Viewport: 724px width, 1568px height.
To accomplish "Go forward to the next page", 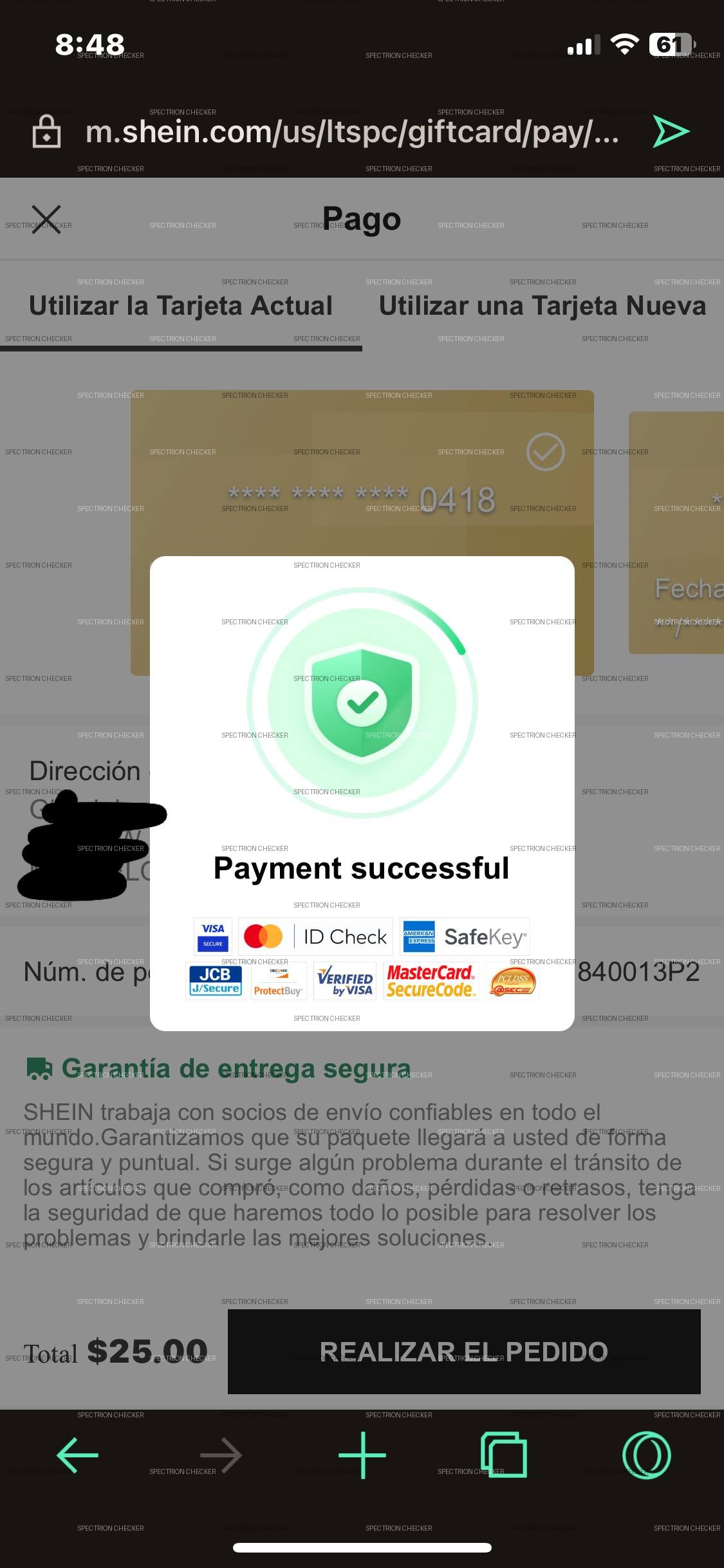I will pyautogui.click(x=221, y=1455).
